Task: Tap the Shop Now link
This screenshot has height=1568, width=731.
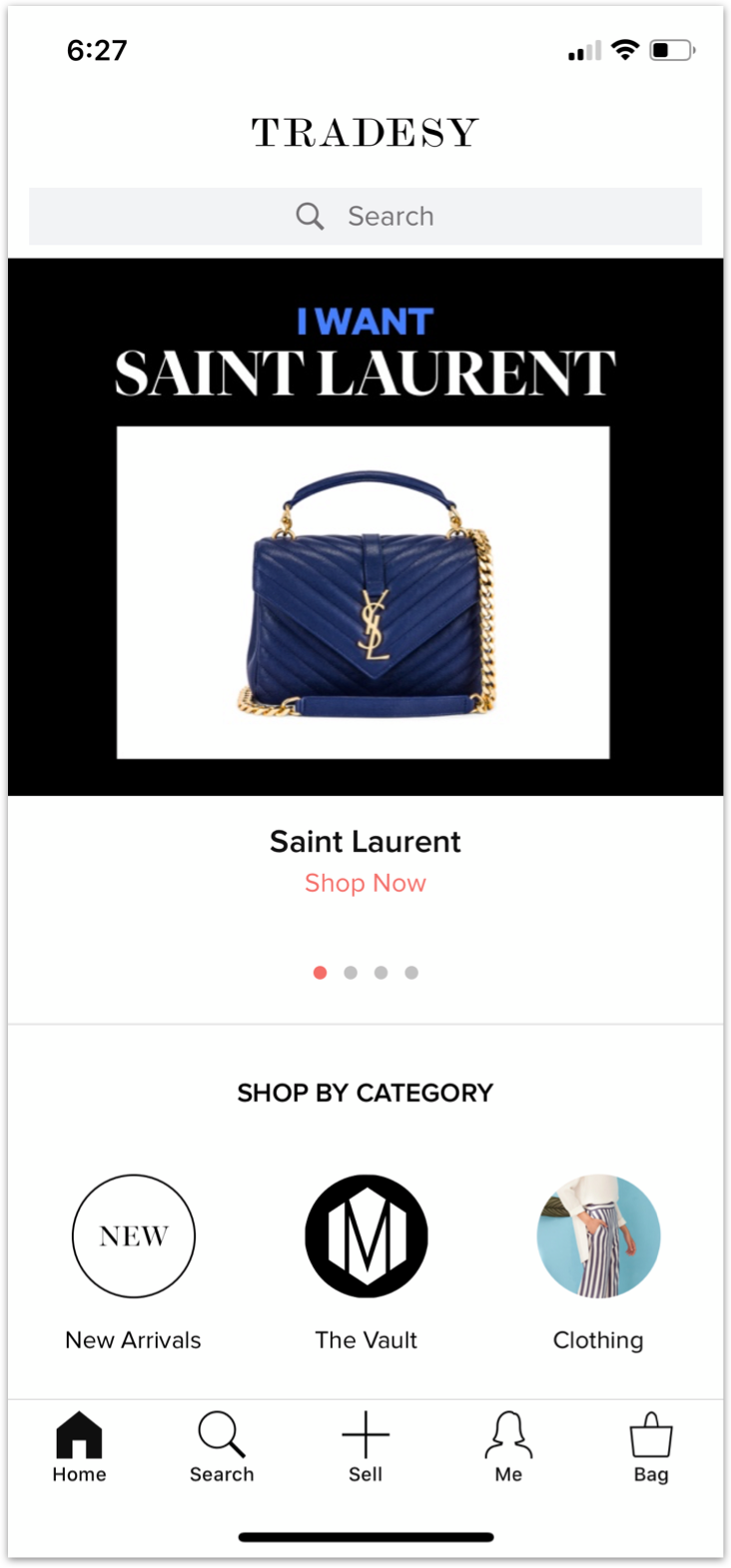Action: click(365, 883)
